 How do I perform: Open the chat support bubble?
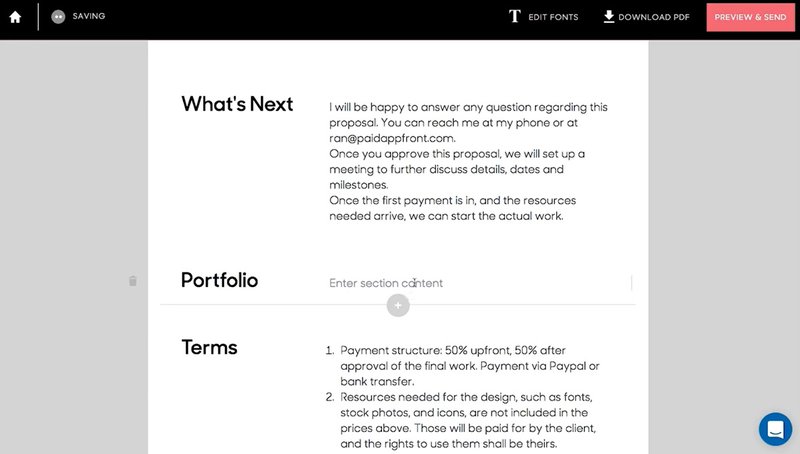coord(775,429)
